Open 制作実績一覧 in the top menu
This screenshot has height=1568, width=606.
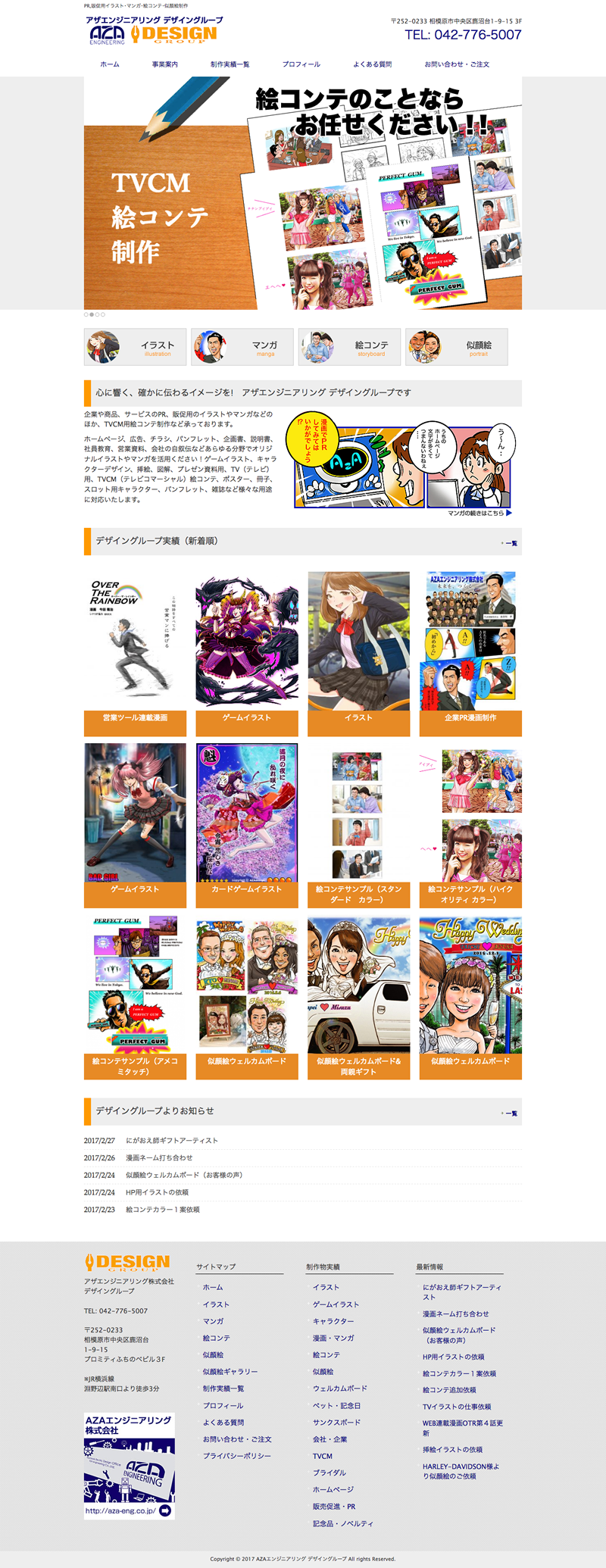click(x=230, y=64)
